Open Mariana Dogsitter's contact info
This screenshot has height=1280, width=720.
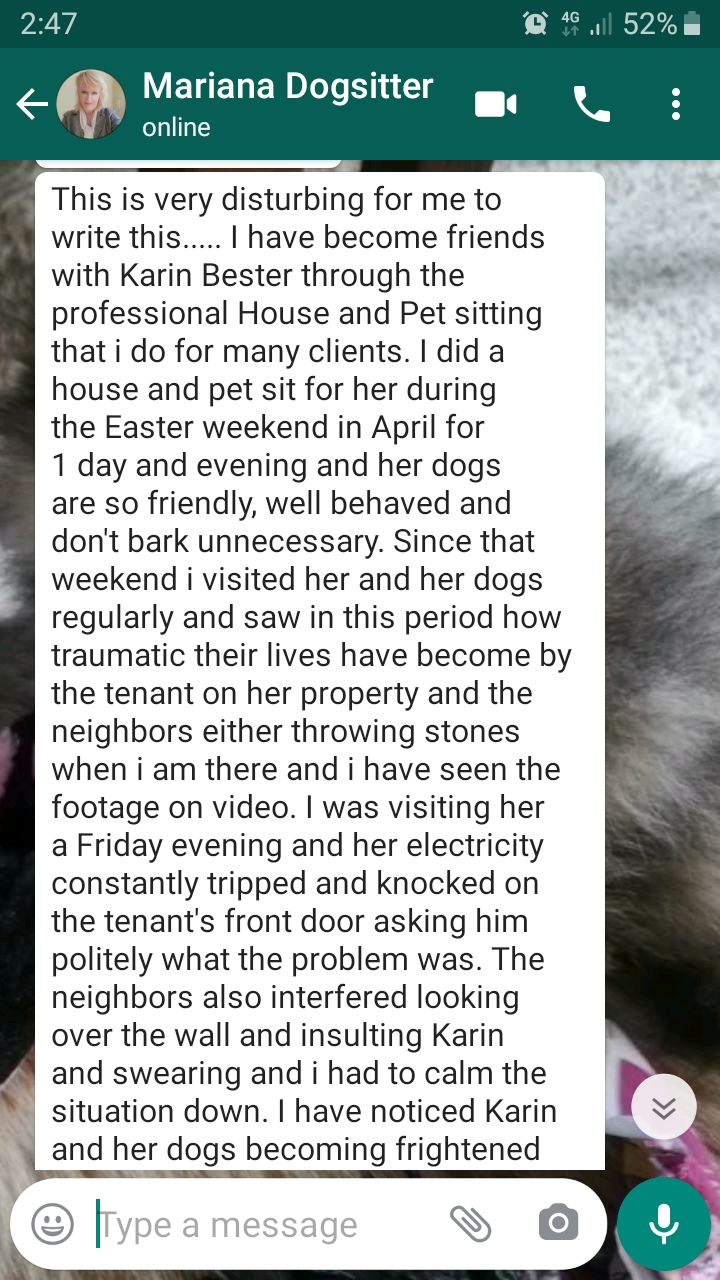click(288, 103)
